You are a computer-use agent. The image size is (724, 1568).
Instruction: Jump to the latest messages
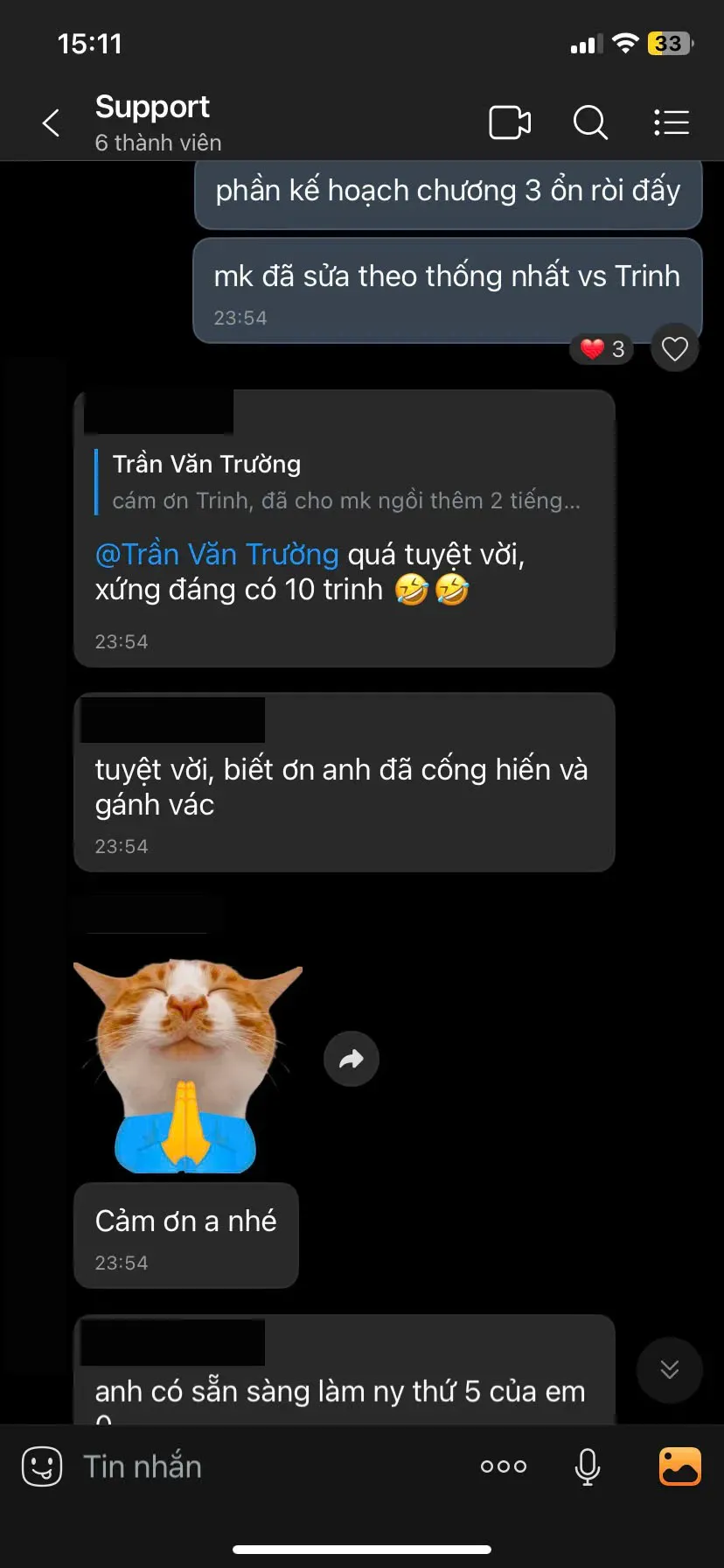[669, 1369]
